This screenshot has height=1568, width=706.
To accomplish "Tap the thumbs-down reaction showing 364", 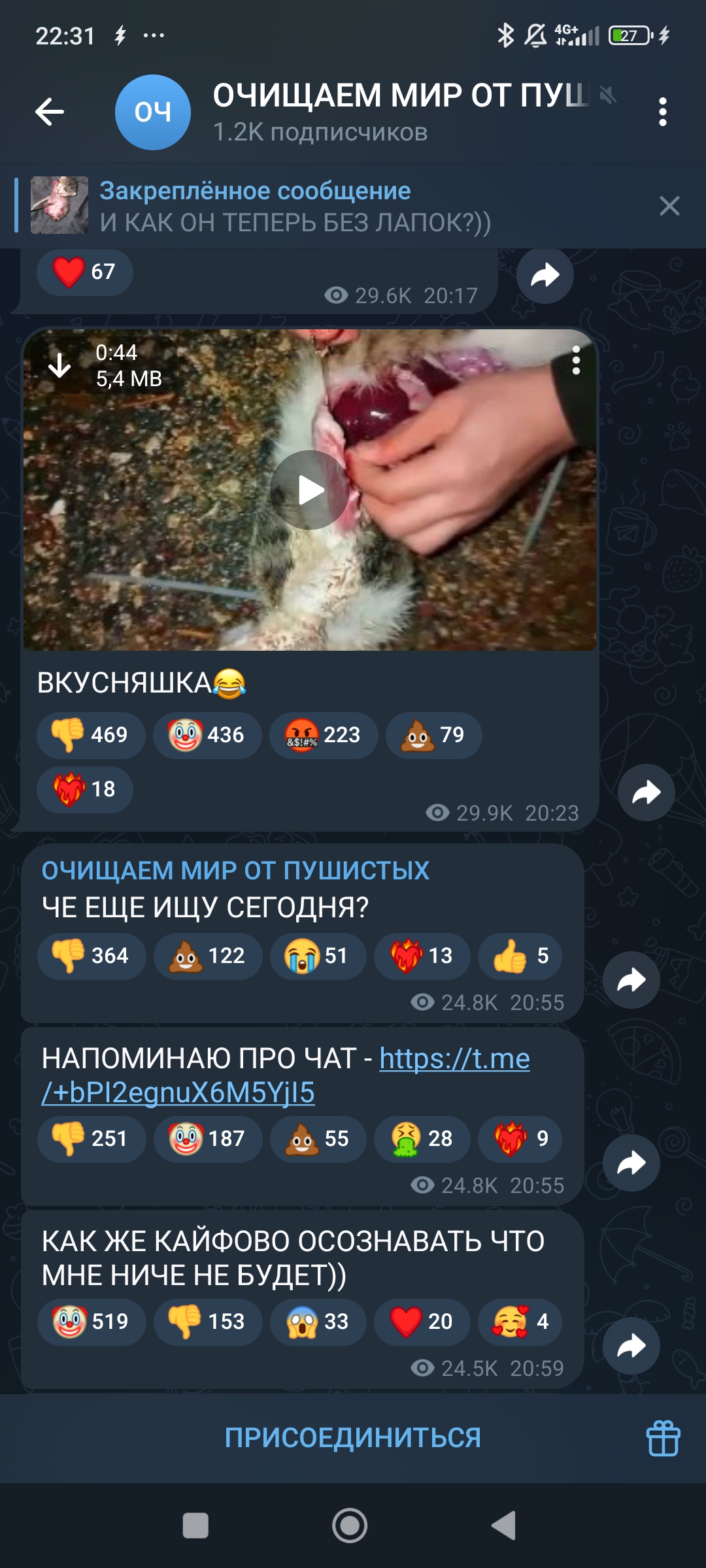I will click(x=92, y=956).
